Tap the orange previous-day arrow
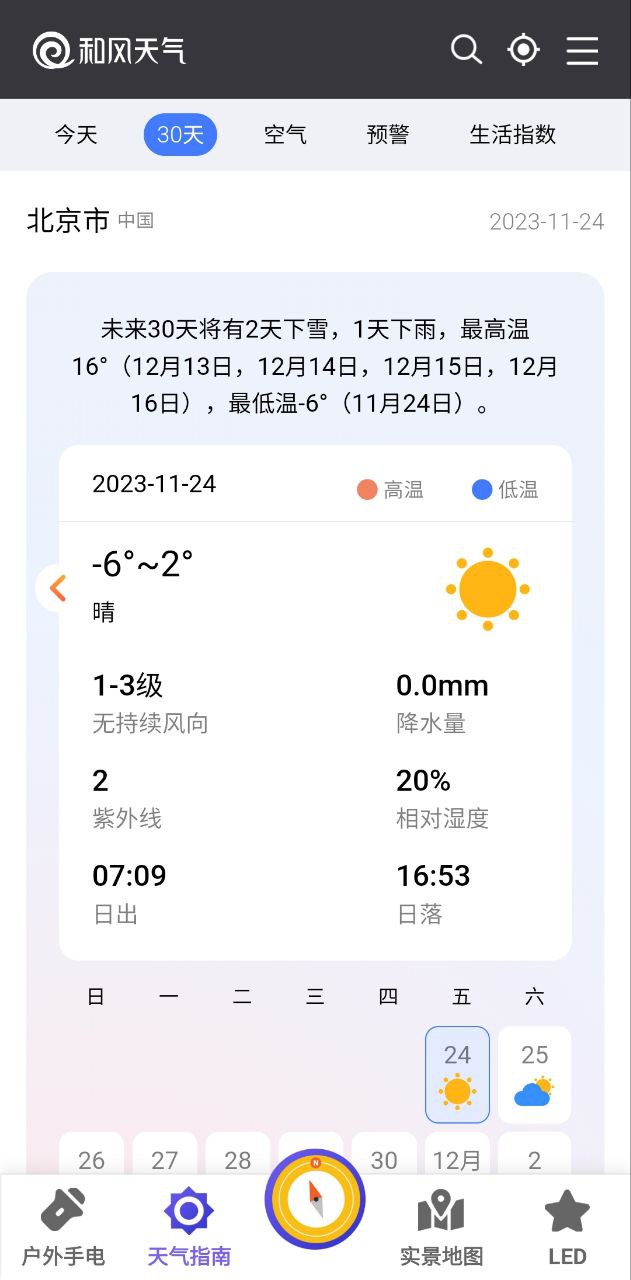631x1280 pixels. click(57, 588)
